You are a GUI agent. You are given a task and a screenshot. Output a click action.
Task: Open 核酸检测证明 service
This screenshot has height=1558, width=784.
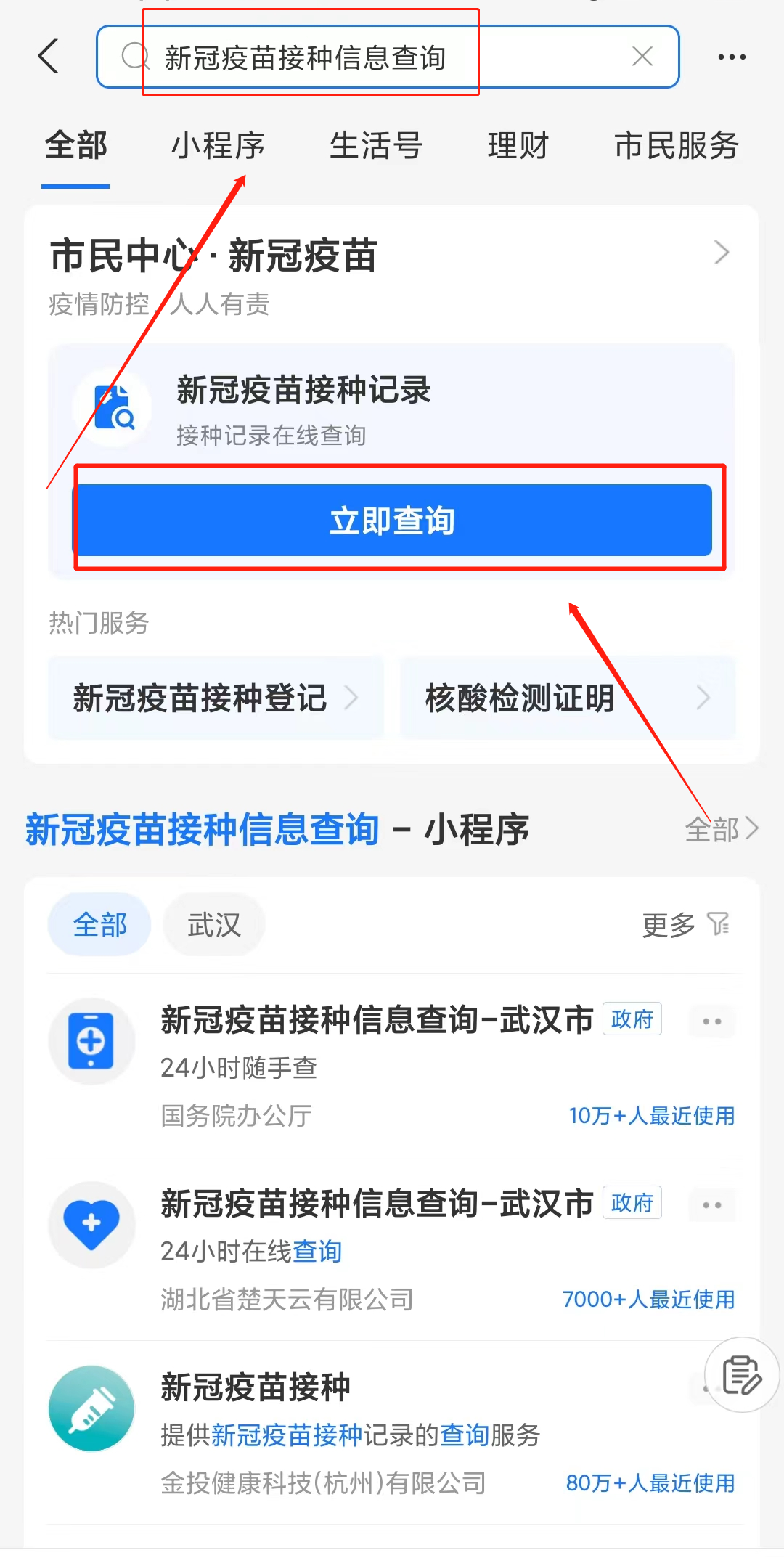pos(567,698)
